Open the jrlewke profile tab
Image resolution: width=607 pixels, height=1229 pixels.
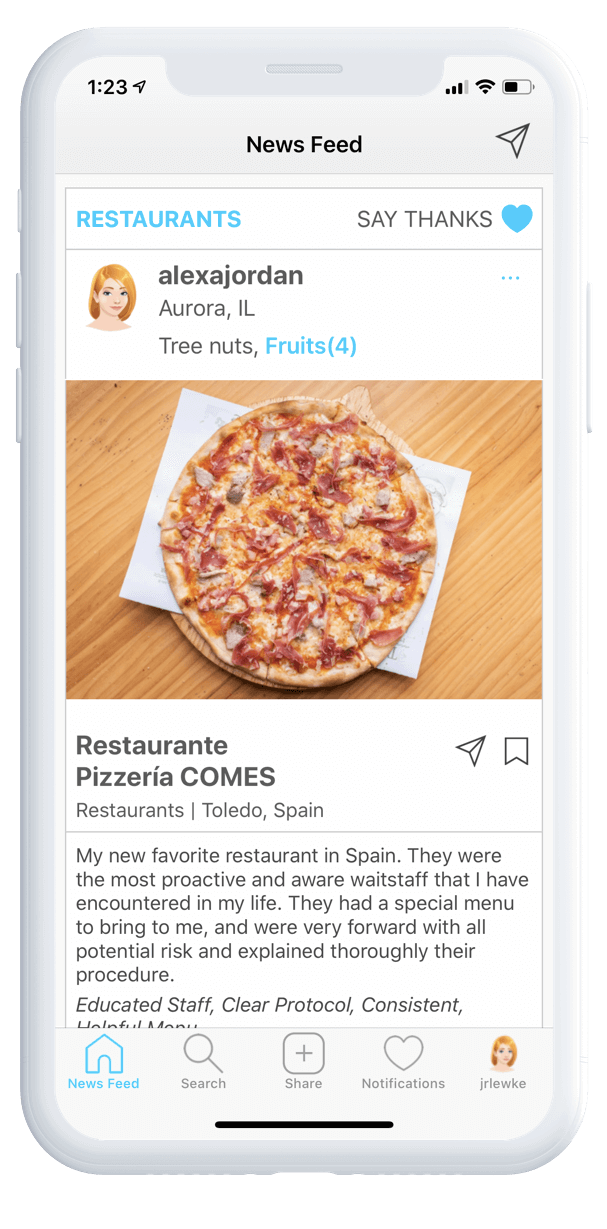[502, 1062]
